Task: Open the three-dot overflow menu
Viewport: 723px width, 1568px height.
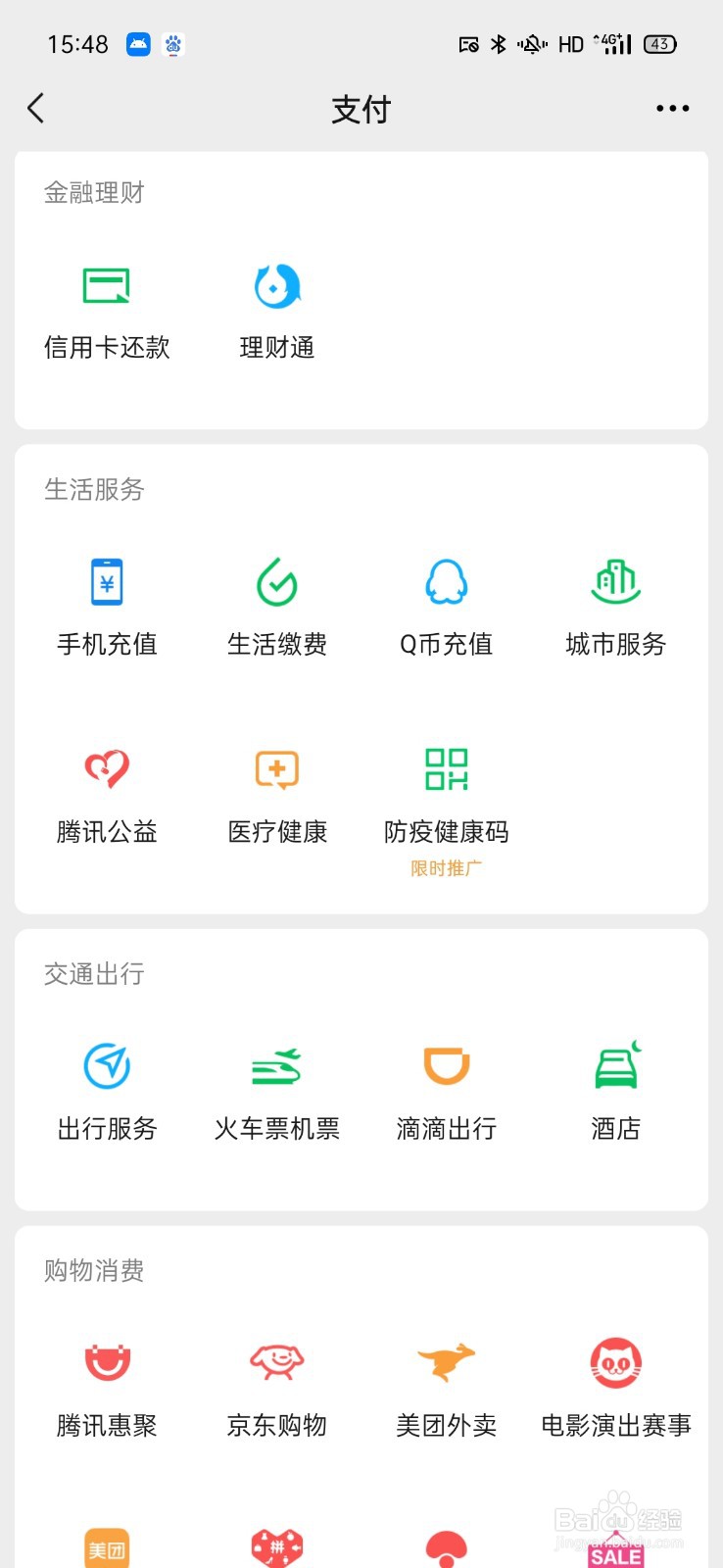Action: (x=672, y=109)
